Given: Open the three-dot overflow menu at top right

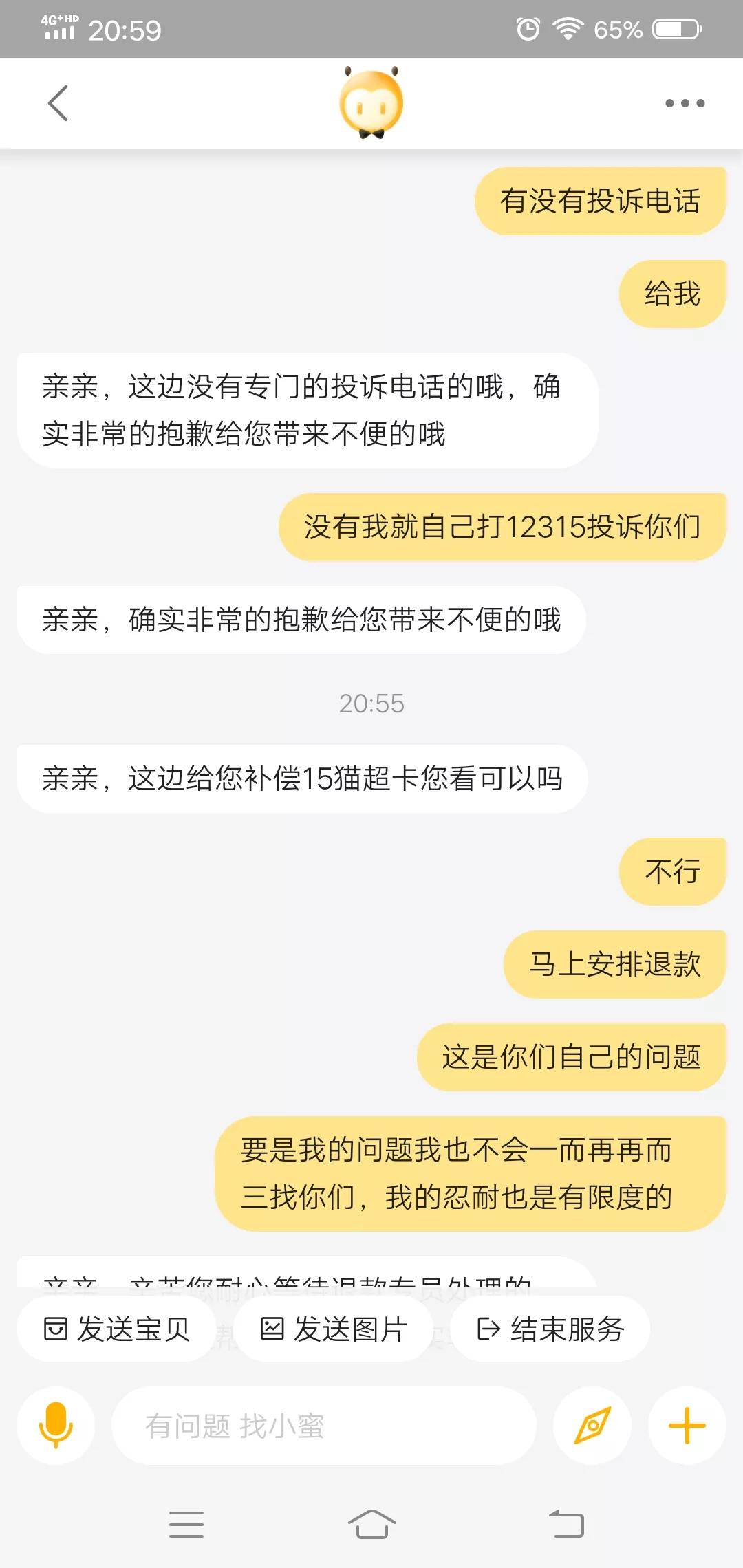Looking at the screenshot, I should tap(683, 102).
